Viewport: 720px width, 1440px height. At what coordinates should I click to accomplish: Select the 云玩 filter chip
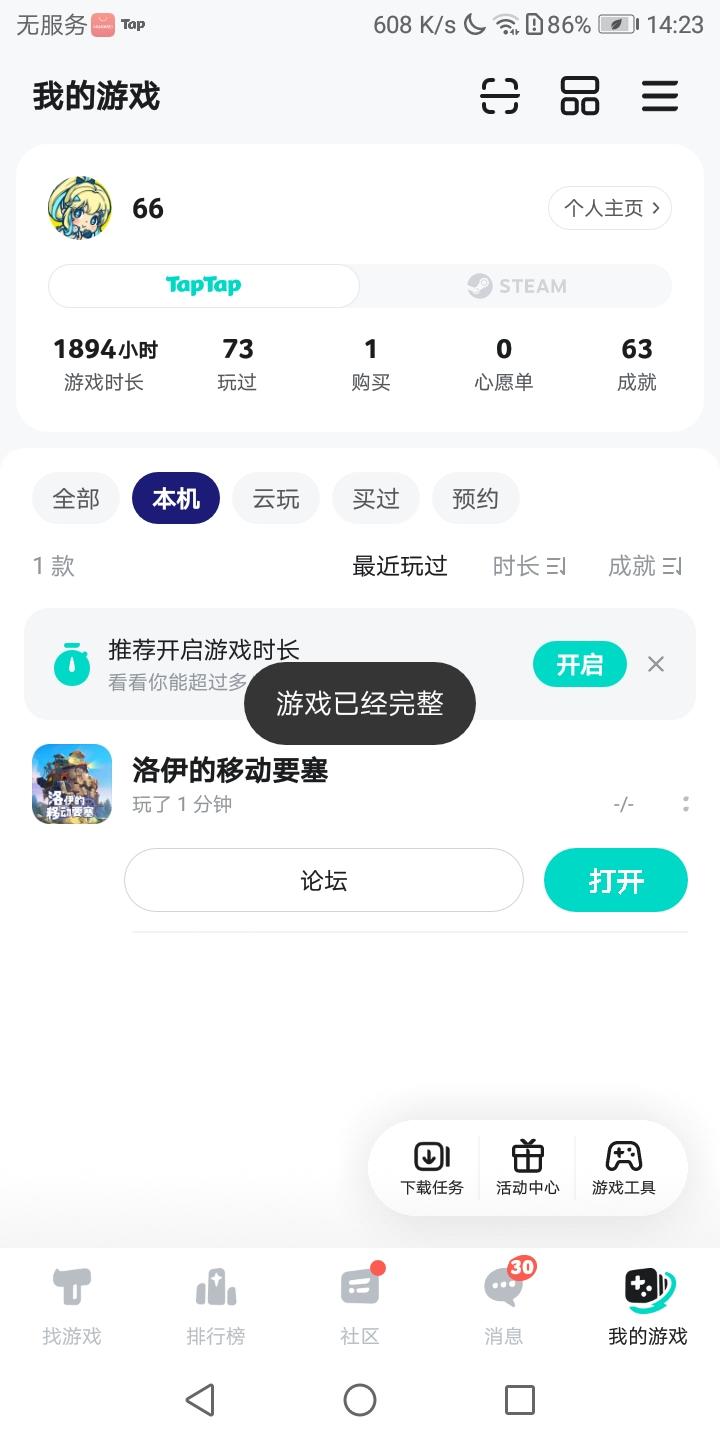pyautogui.click(x=276, y=499)
